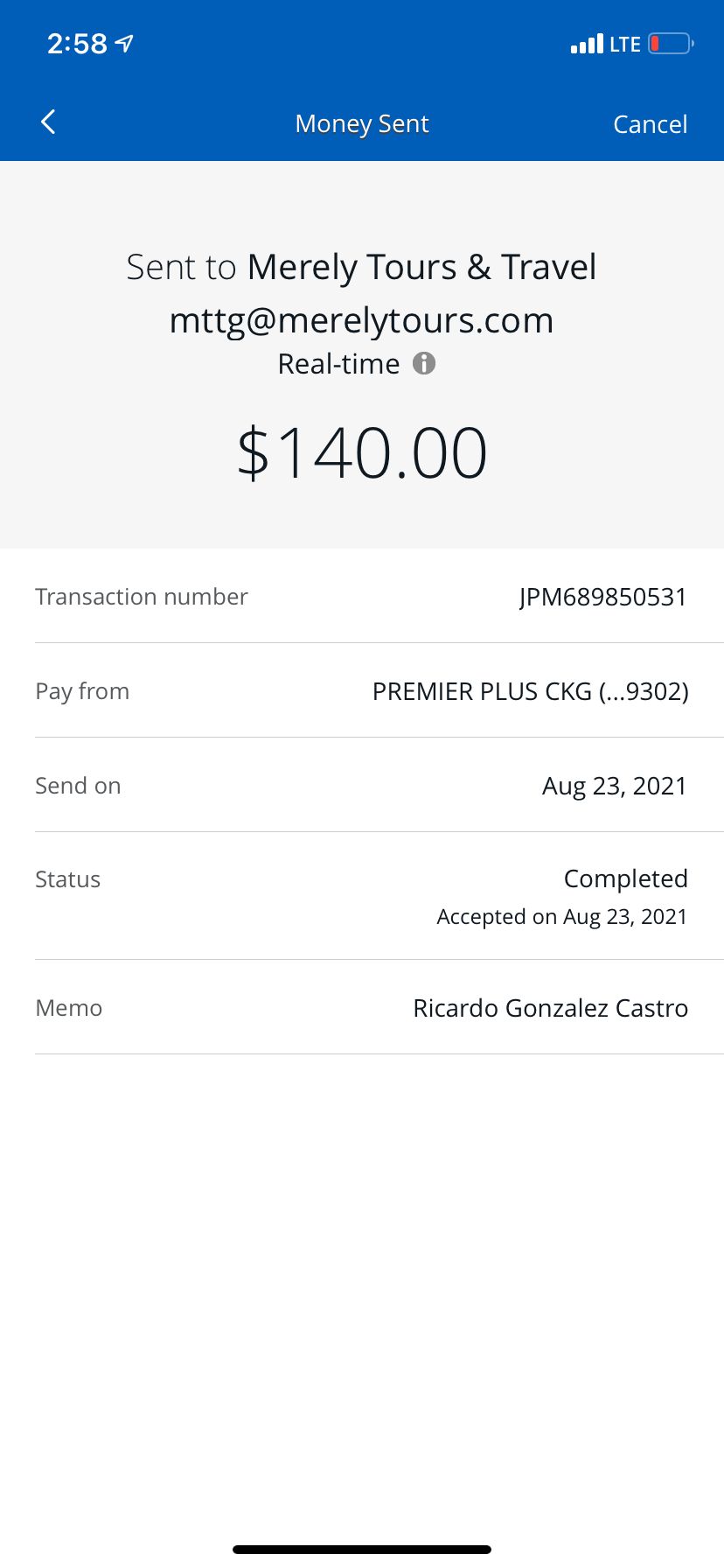Go back using the top-left arrow
The height and width of the screenshot is (1568, 724).
point(48,122)
